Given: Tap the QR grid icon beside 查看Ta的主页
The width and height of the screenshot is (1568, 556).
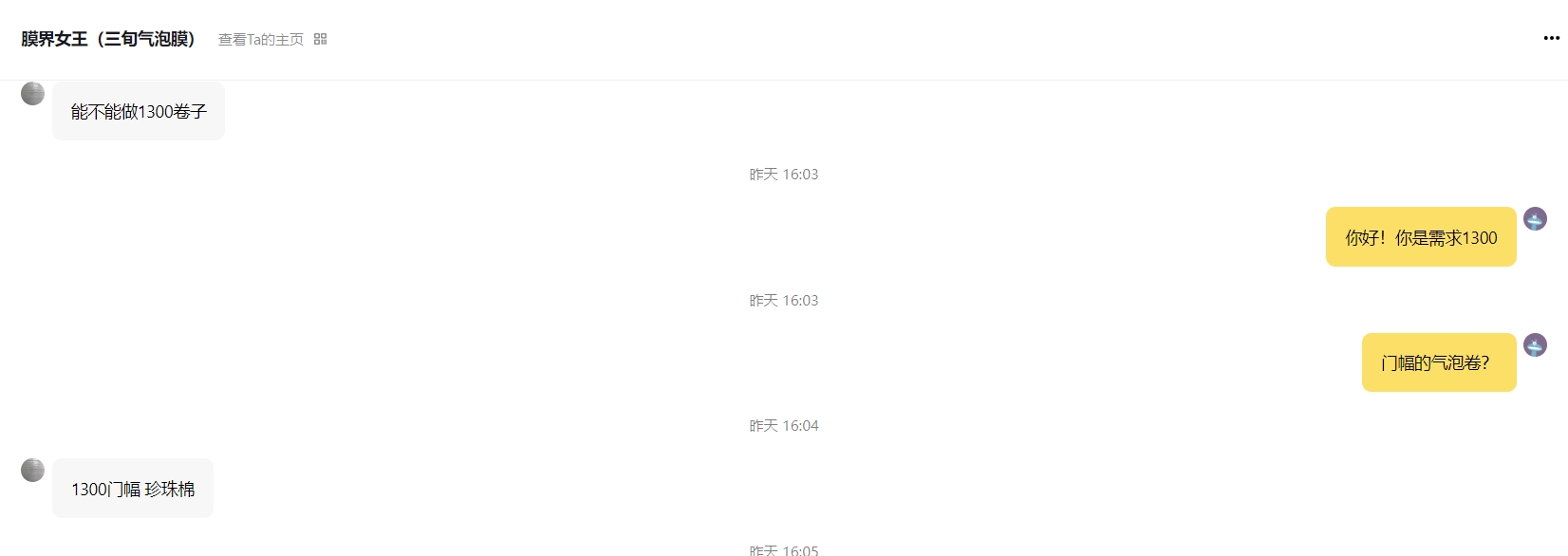Looking at the screenshot, I should coord(321,39).
